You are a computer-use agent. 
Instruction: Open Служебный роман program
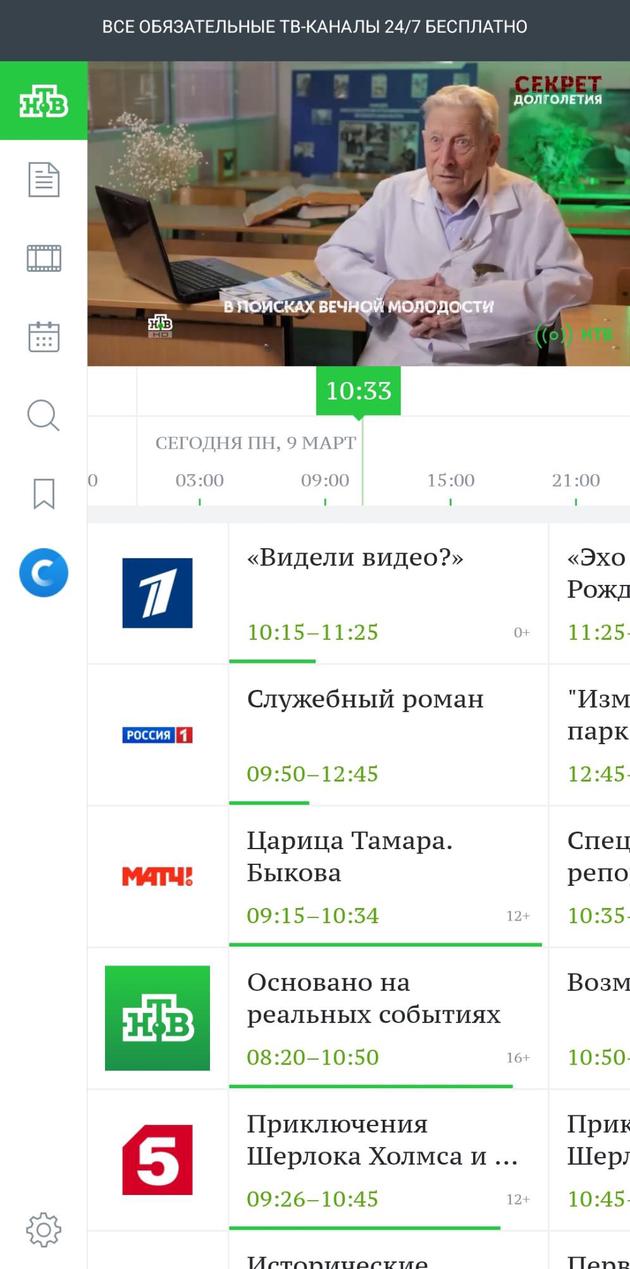coord(388,735)
